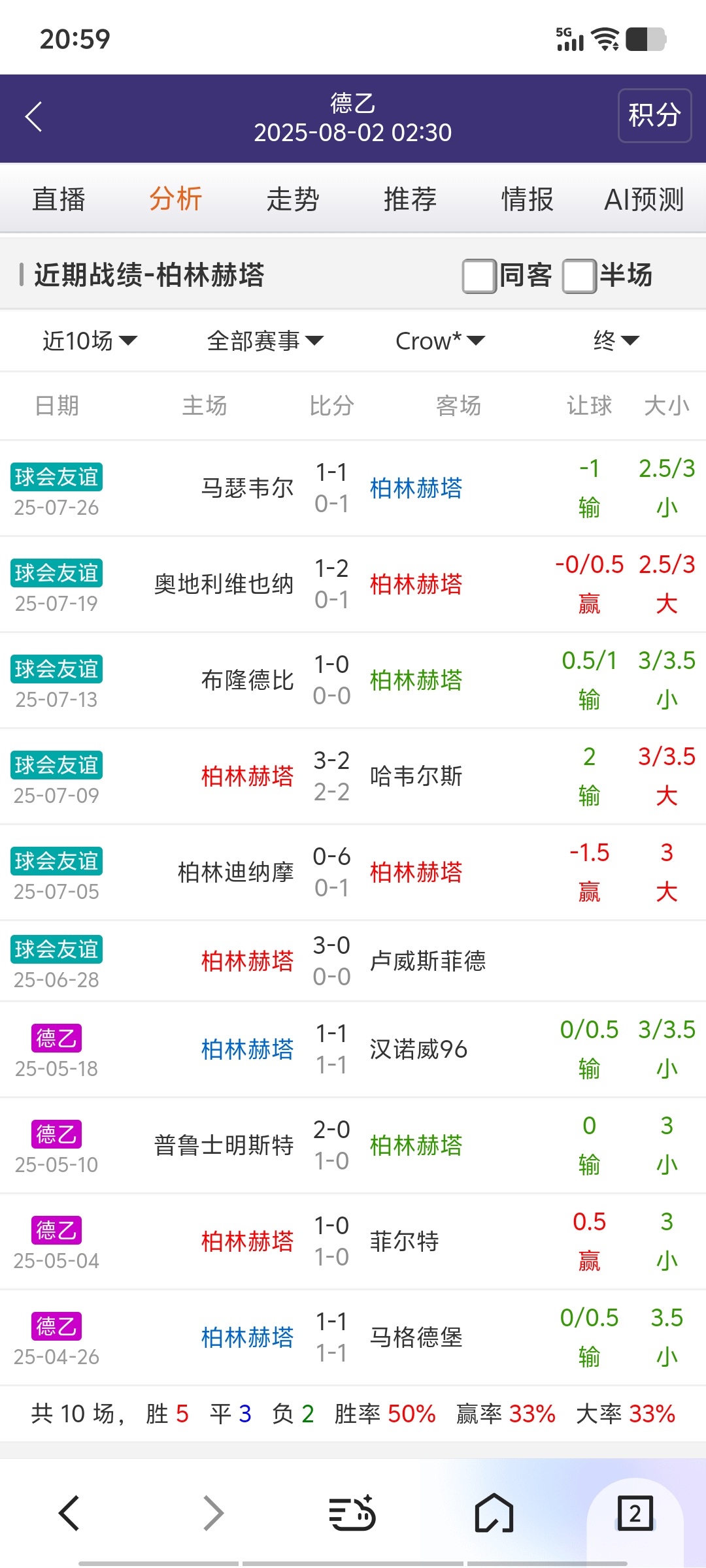The height and width of the screenshot is (1568, 706).
Task: Check the 同客 checkbox
Action: (480, 276)
